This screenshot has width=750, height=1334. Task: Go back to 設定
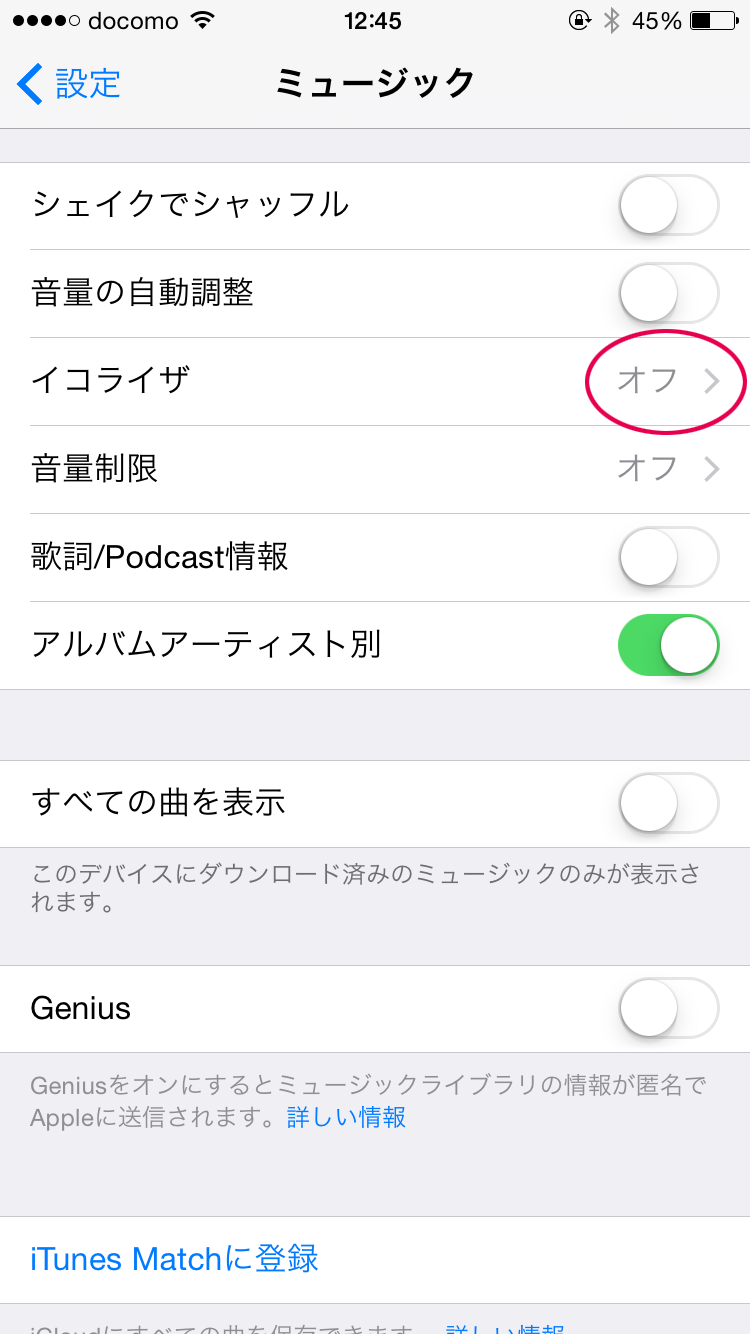pyautogui.click(x=69, y=84)
